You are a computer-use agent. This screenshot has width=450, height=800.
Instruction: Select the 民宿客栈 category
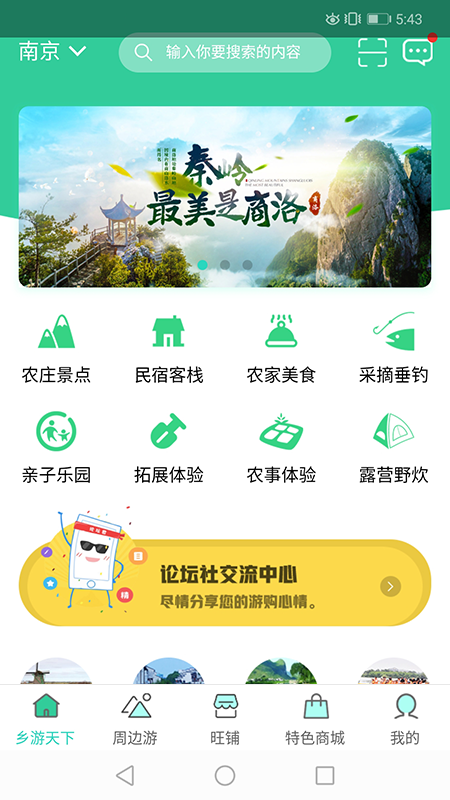[169, 349]
